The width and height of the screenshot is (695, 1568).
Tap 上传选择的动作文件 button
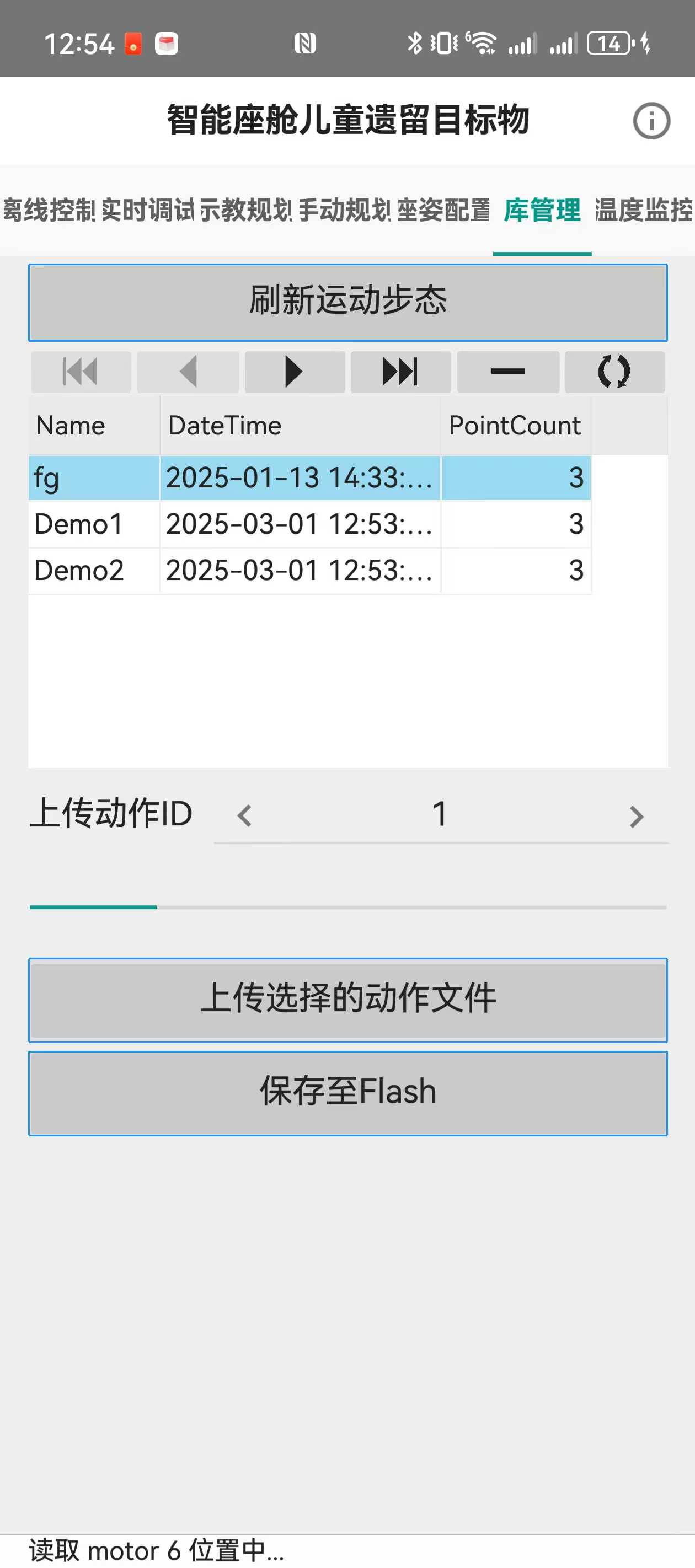[348, 1000]
